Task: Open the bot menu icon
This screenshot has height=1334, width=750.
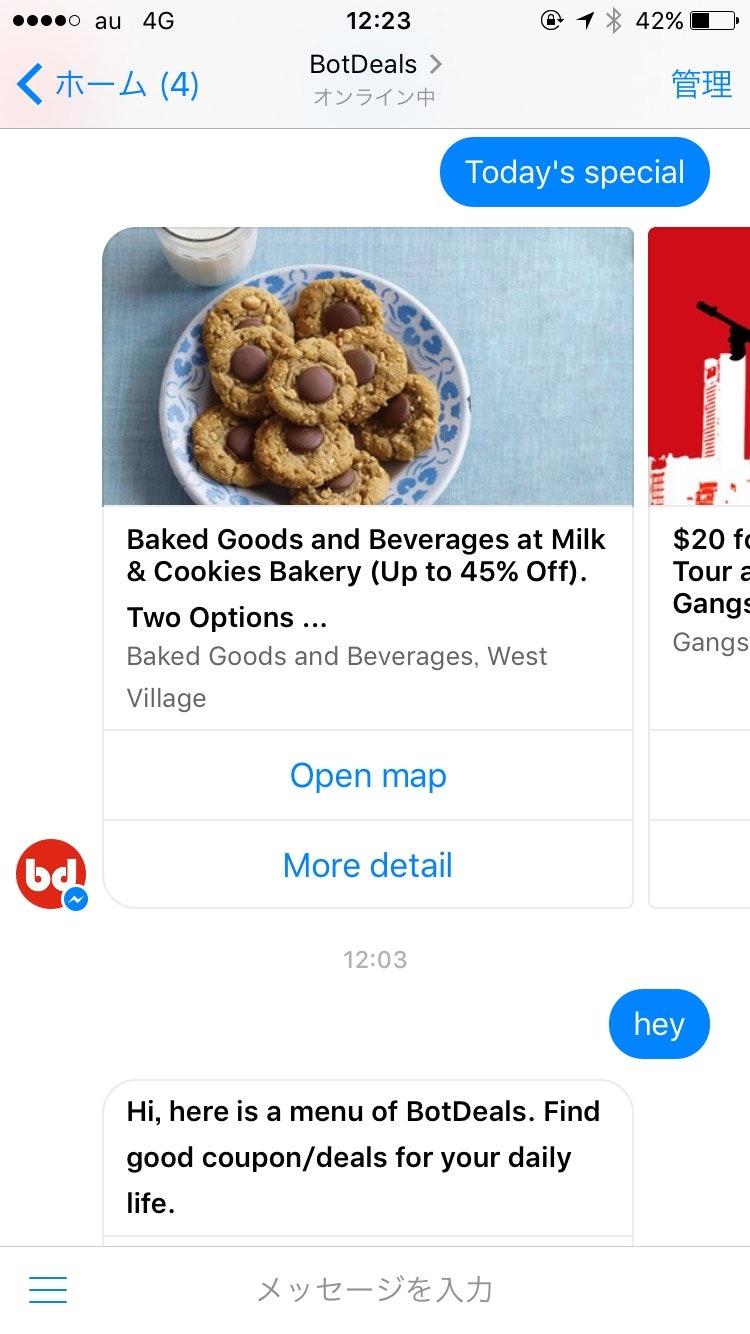Action: coord(48,1290)
